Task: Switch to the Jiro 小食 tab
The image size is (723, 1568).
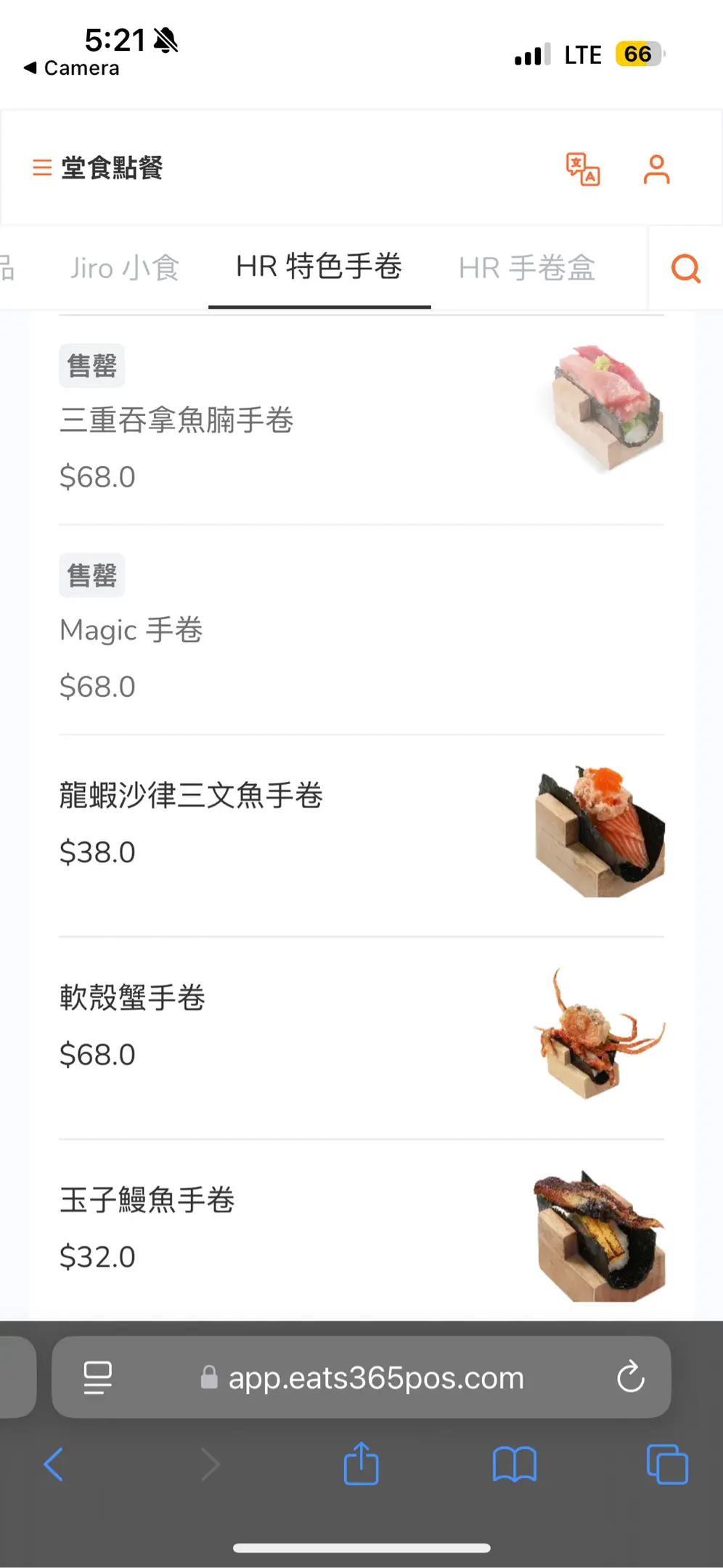Action: coord(125,268)
